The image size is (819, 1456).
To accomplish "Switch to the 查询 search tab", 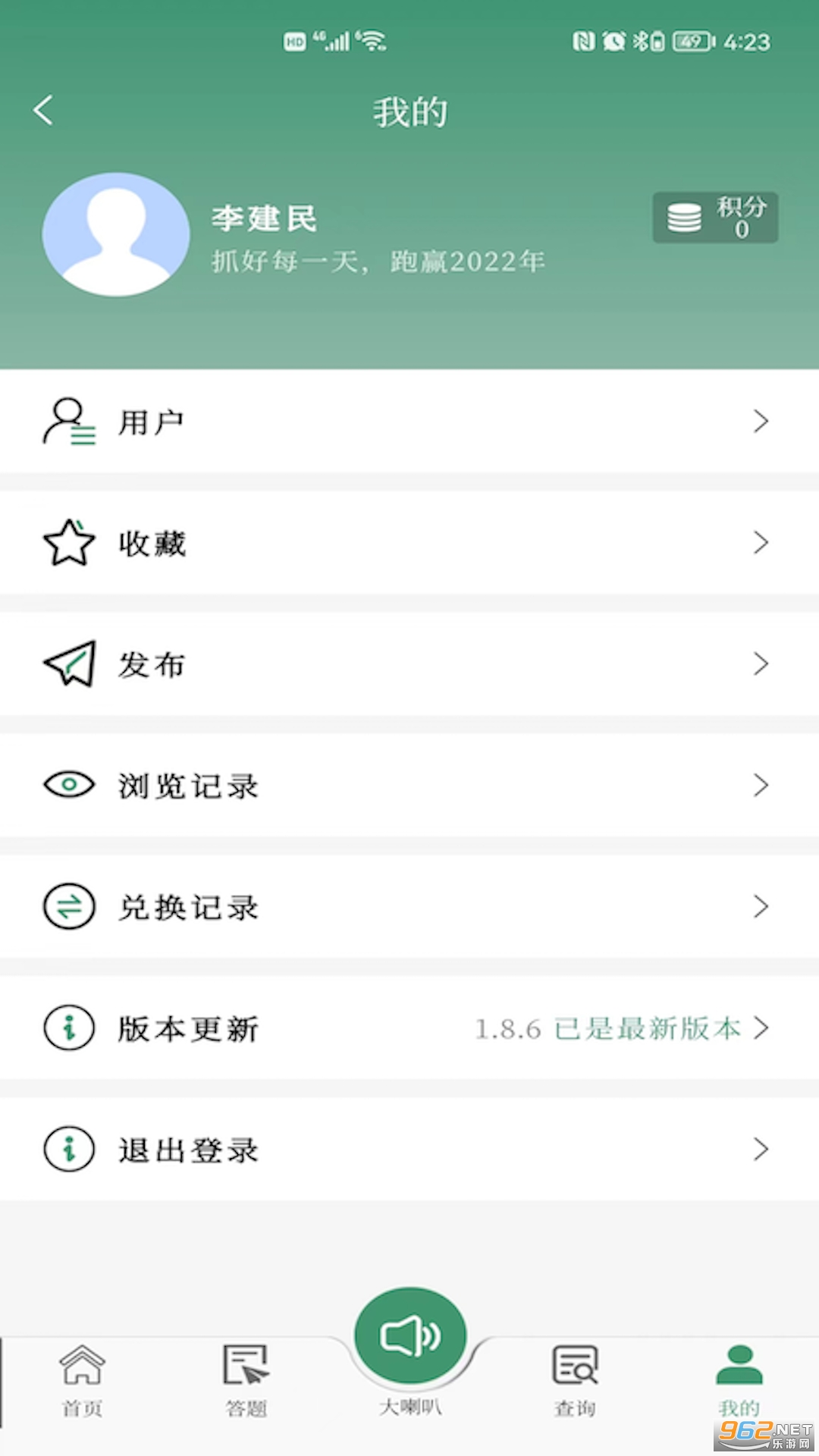I will (575, 1380).
